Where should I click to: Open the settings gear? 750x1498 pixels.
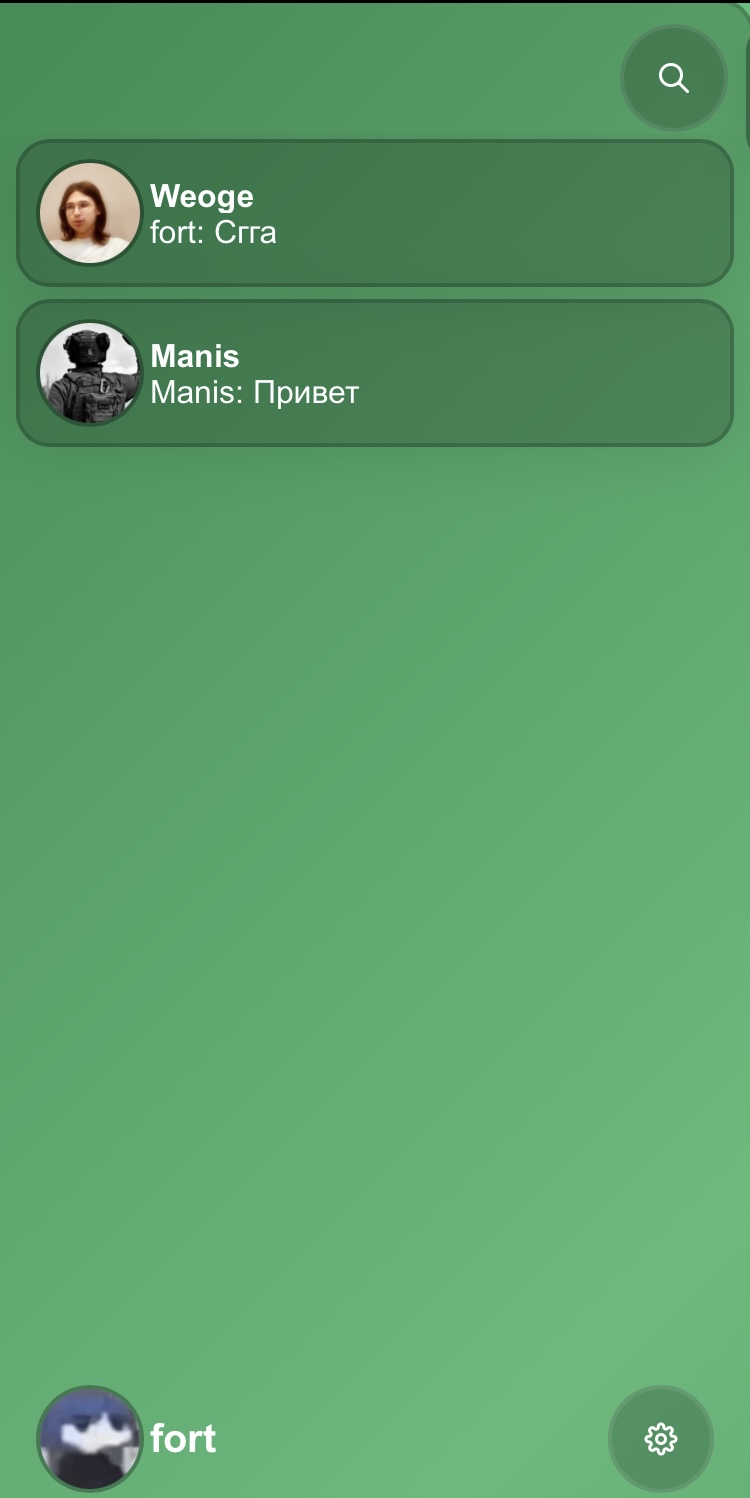(x=660, y=1438)
